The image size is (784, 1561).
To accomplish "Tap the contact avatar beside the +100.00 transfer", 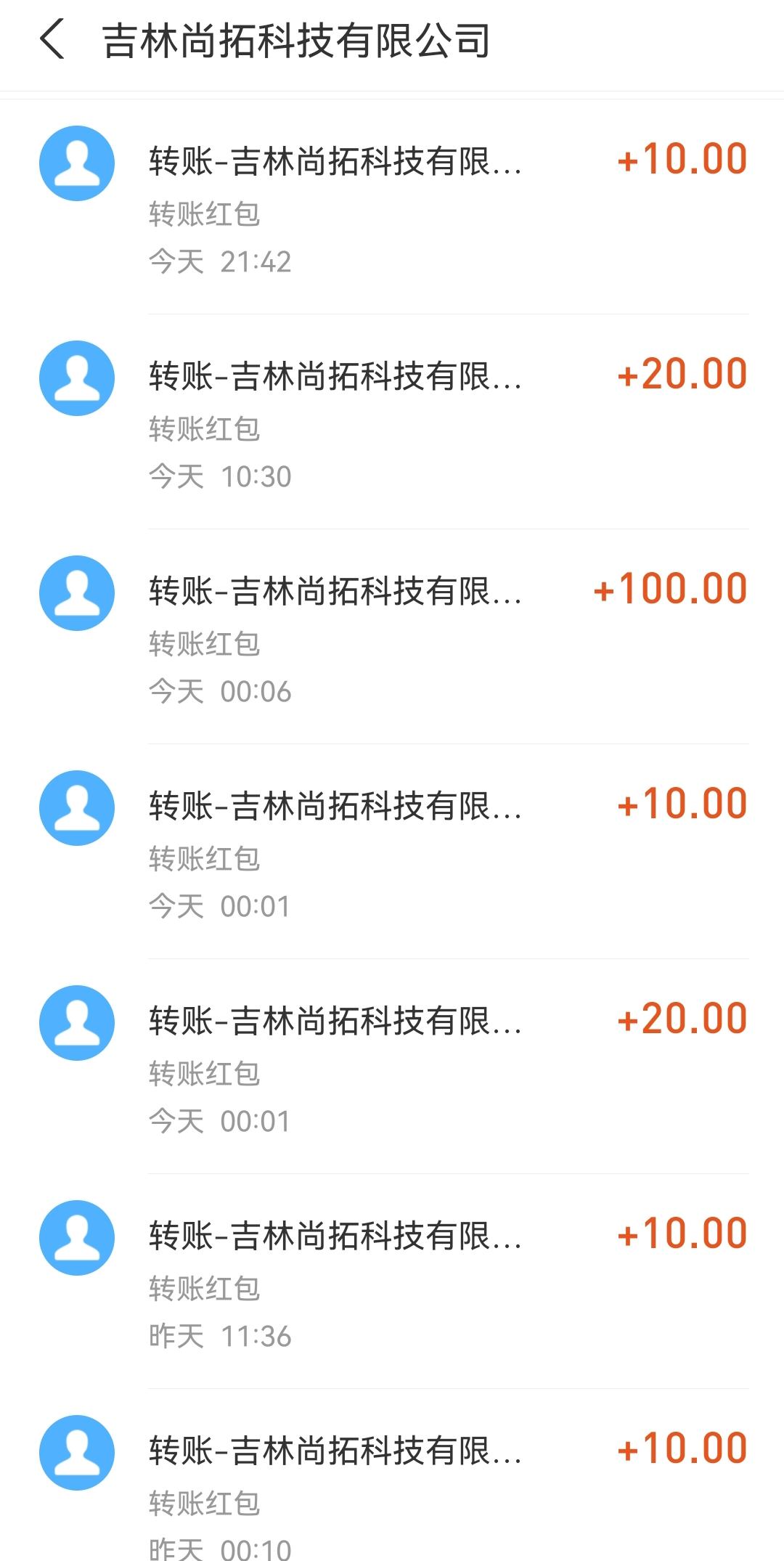I will 77,592.
